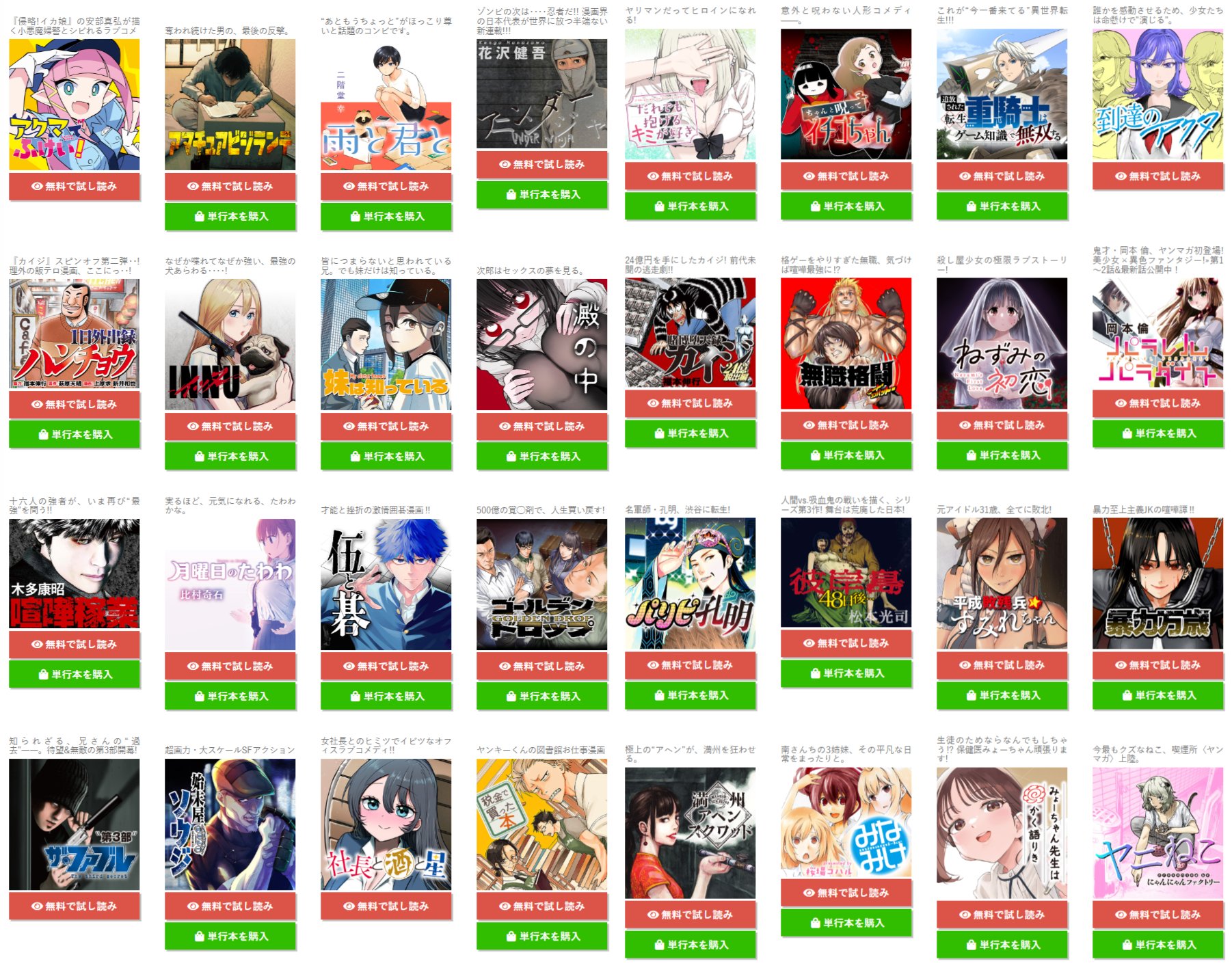Open the ねずみの初恋 cover

1002,343
